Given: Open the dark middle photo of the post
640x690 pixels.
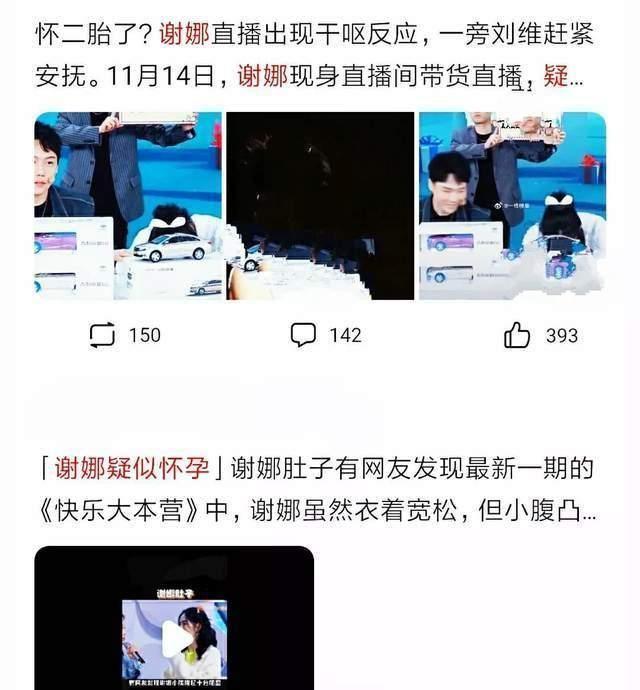Looking at the screenshot, I should [x=320, y=206].
